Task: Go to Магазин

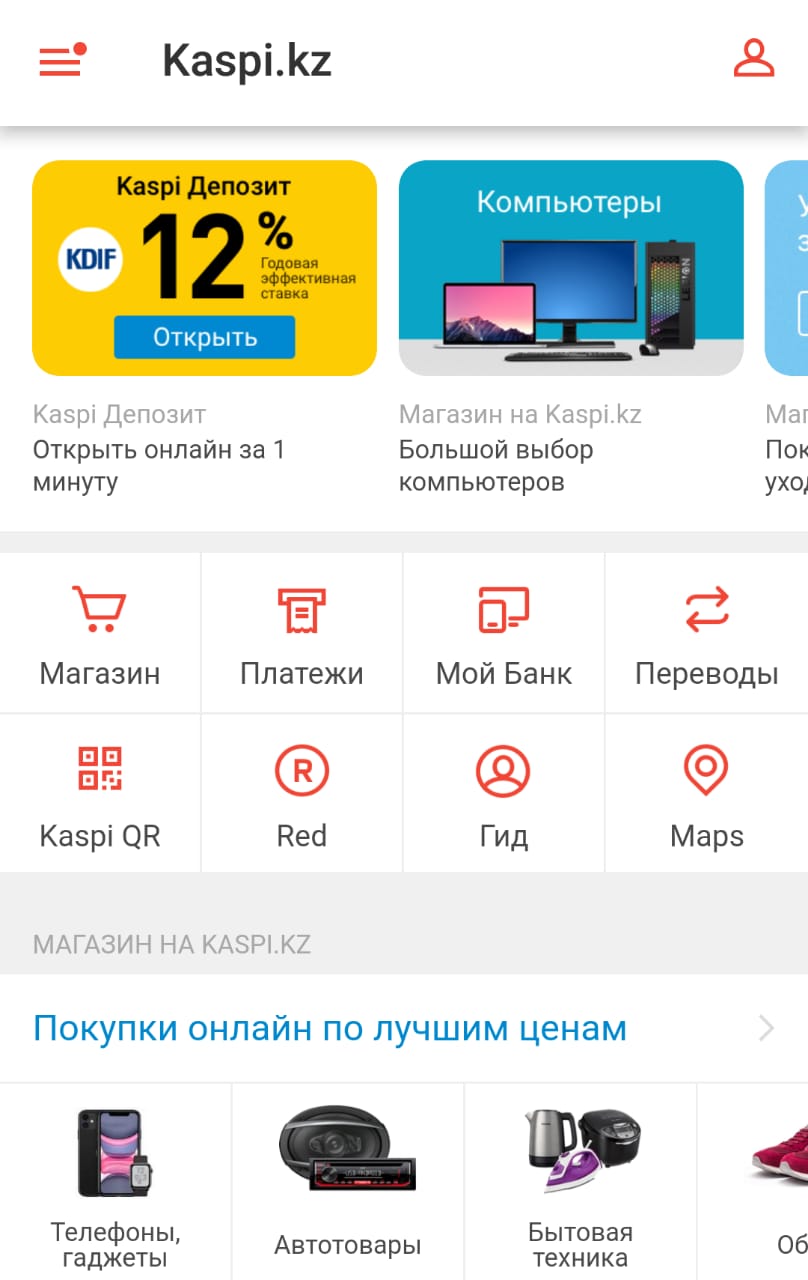Action: click(100, 633)
